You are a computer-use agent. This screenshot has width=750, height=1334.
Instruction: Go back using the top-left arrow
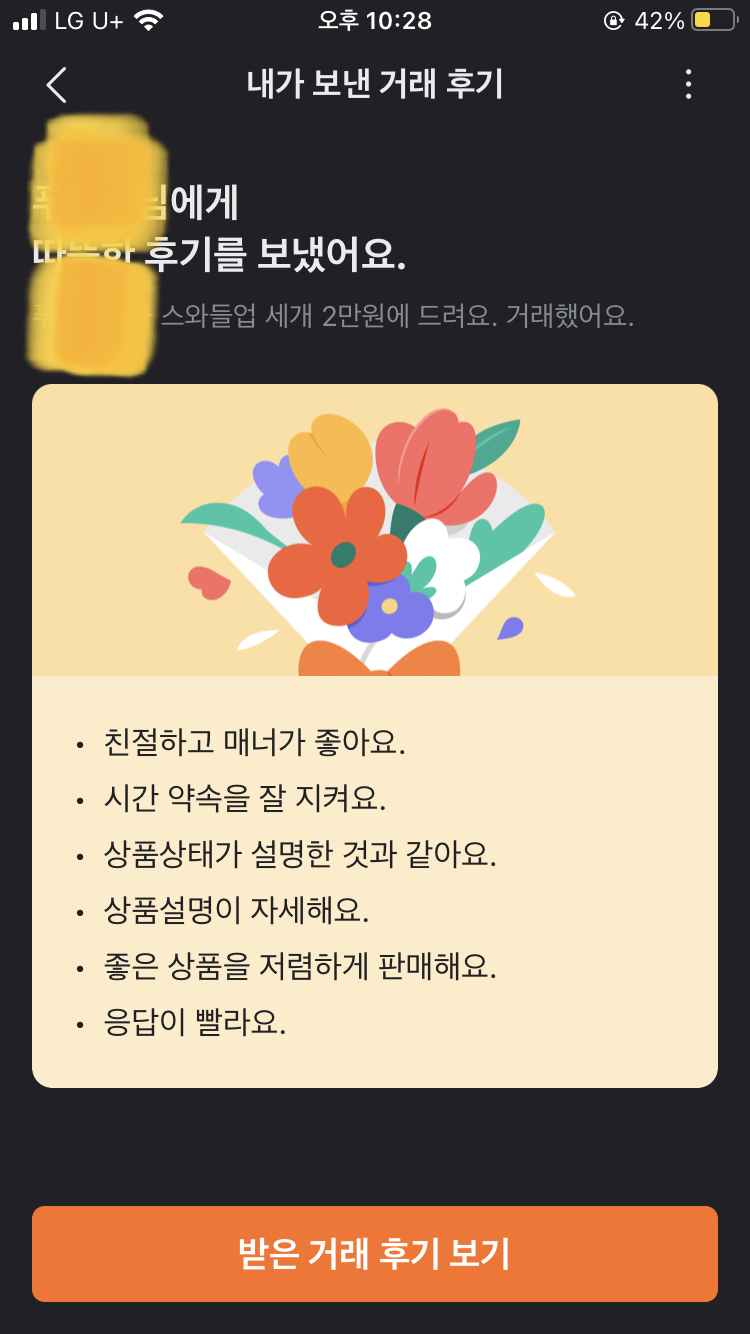coord(57,85)
